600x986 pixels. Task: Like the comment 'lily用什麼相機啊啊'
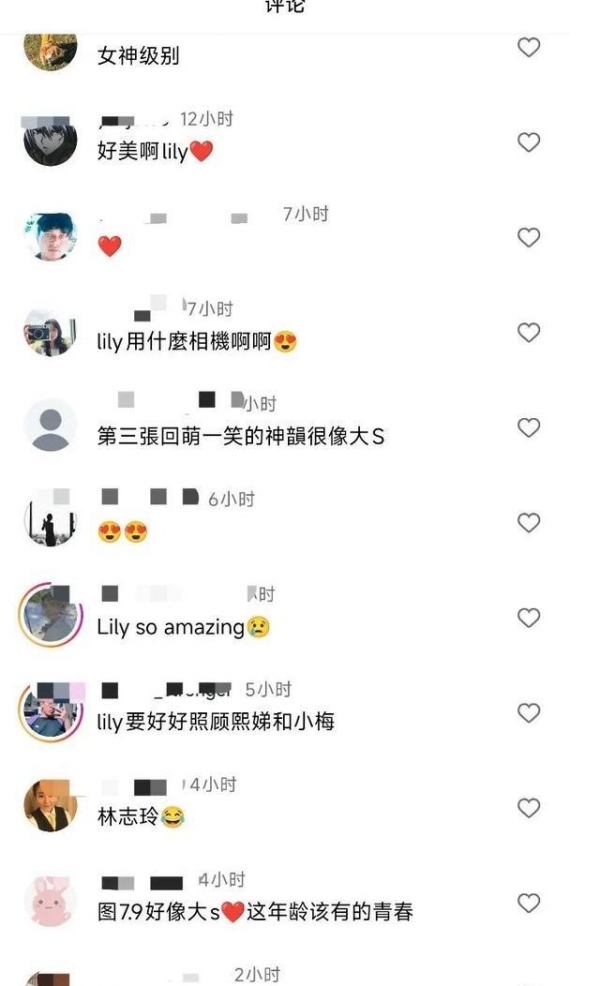(x=528, y=333)
